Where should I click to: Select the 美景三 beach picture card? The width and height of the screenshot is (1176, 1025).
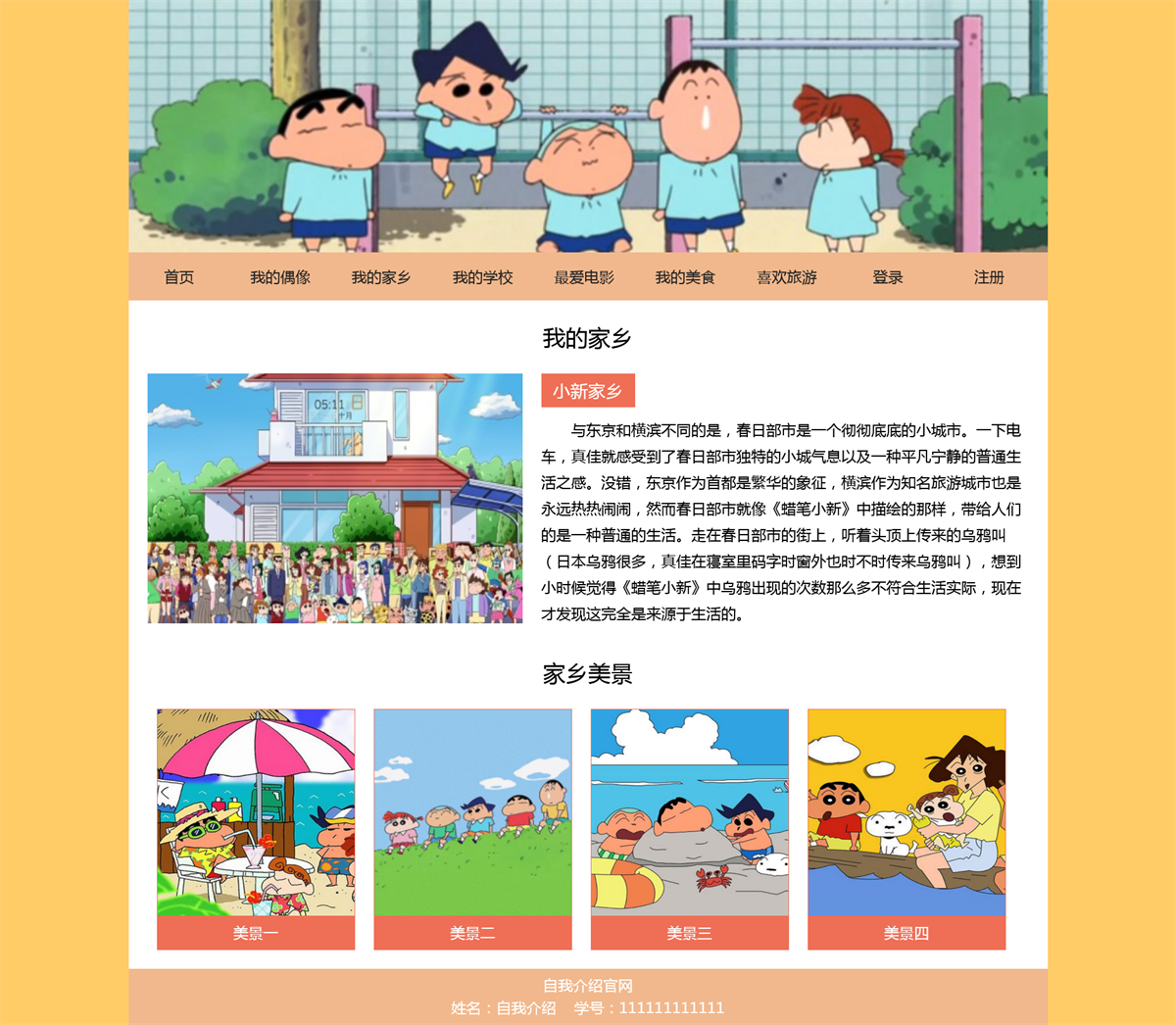tap(689, 828)
